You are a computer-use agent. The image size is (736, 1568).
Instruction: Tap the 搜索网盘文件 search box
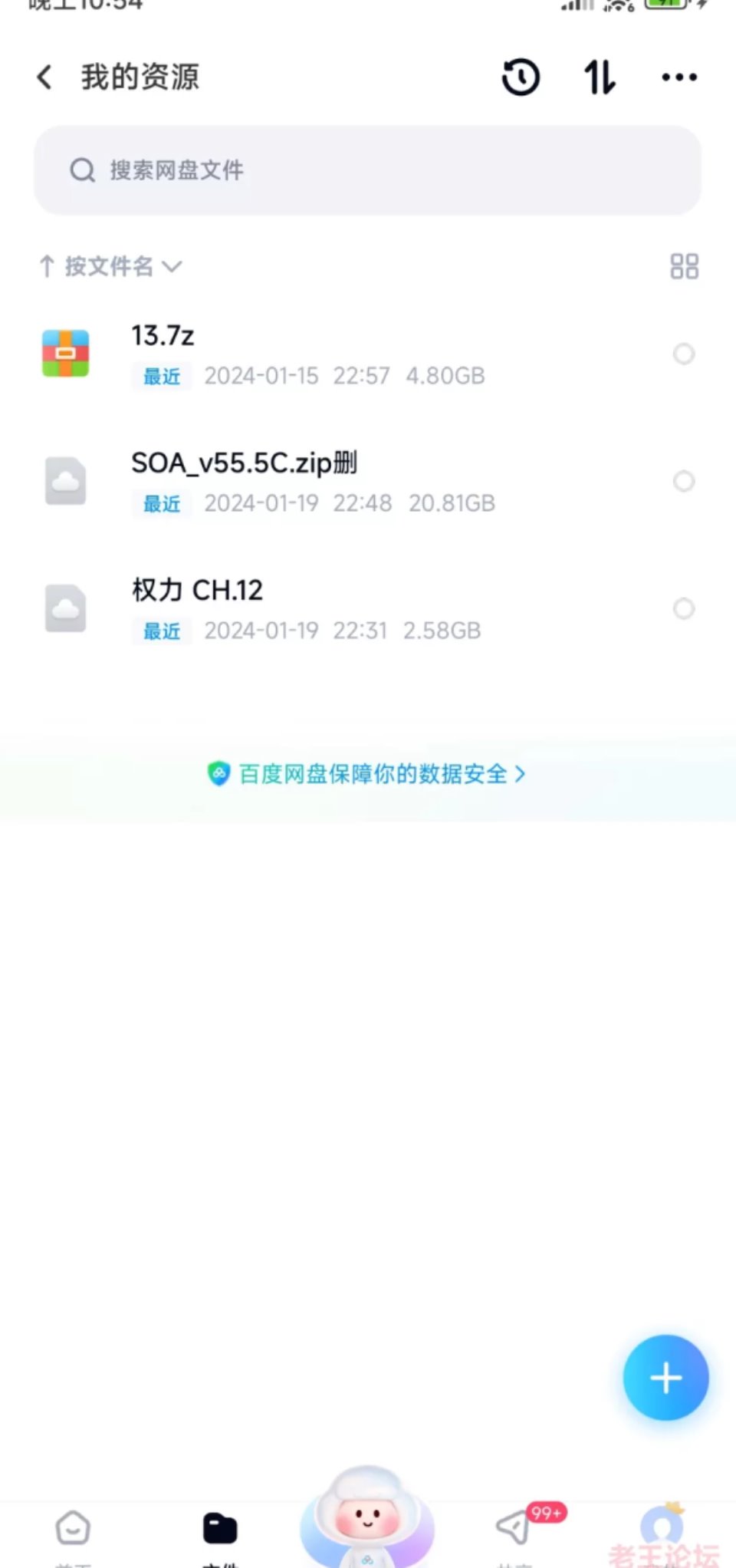367,170
